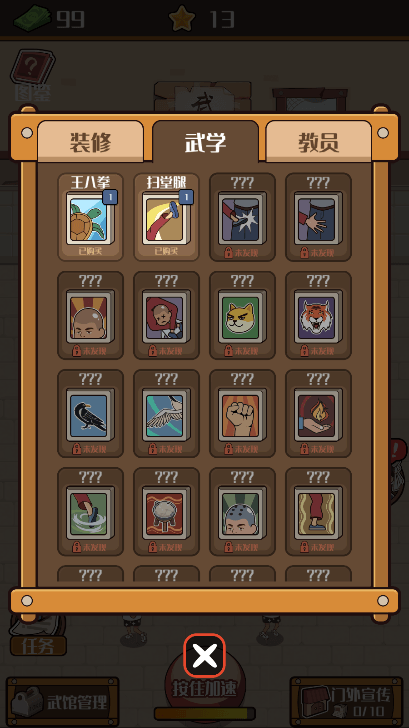Tap the locked crow skill book
Viewport: 409px width, 728px height.
[91, 413]
